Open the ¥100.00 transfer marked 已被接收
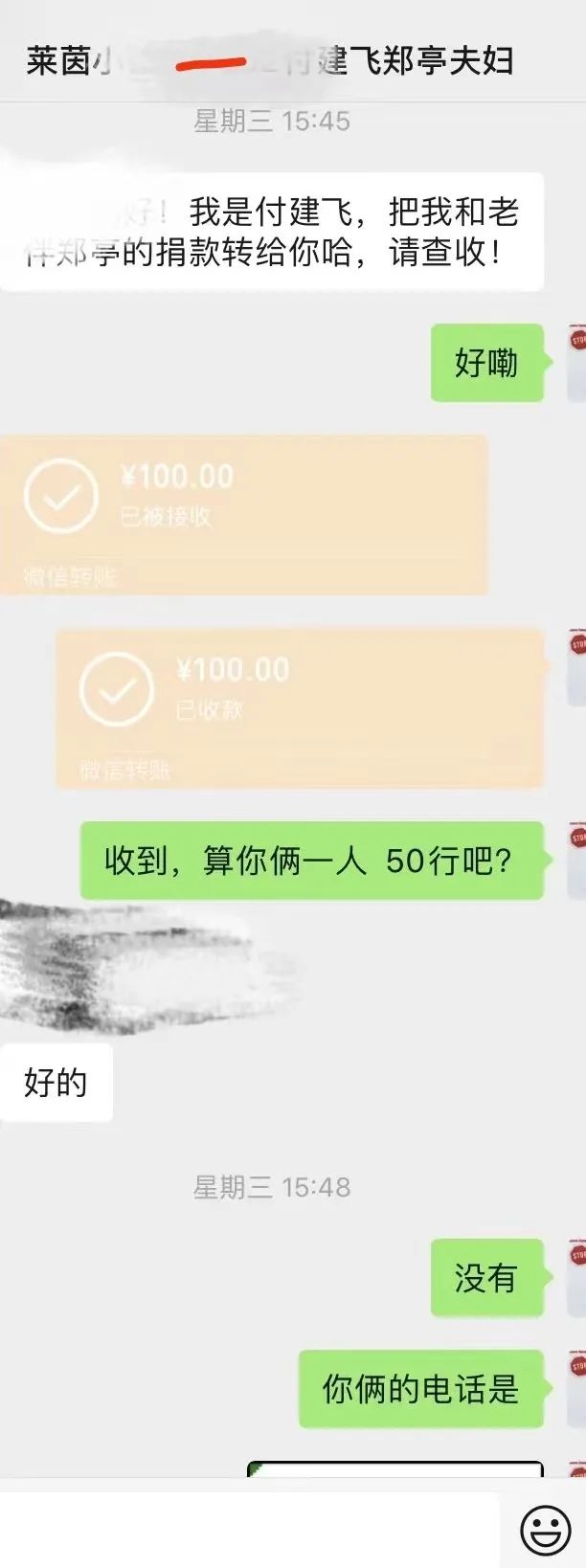The width and height of the screenshot is (586, 1568). point(243,514)
